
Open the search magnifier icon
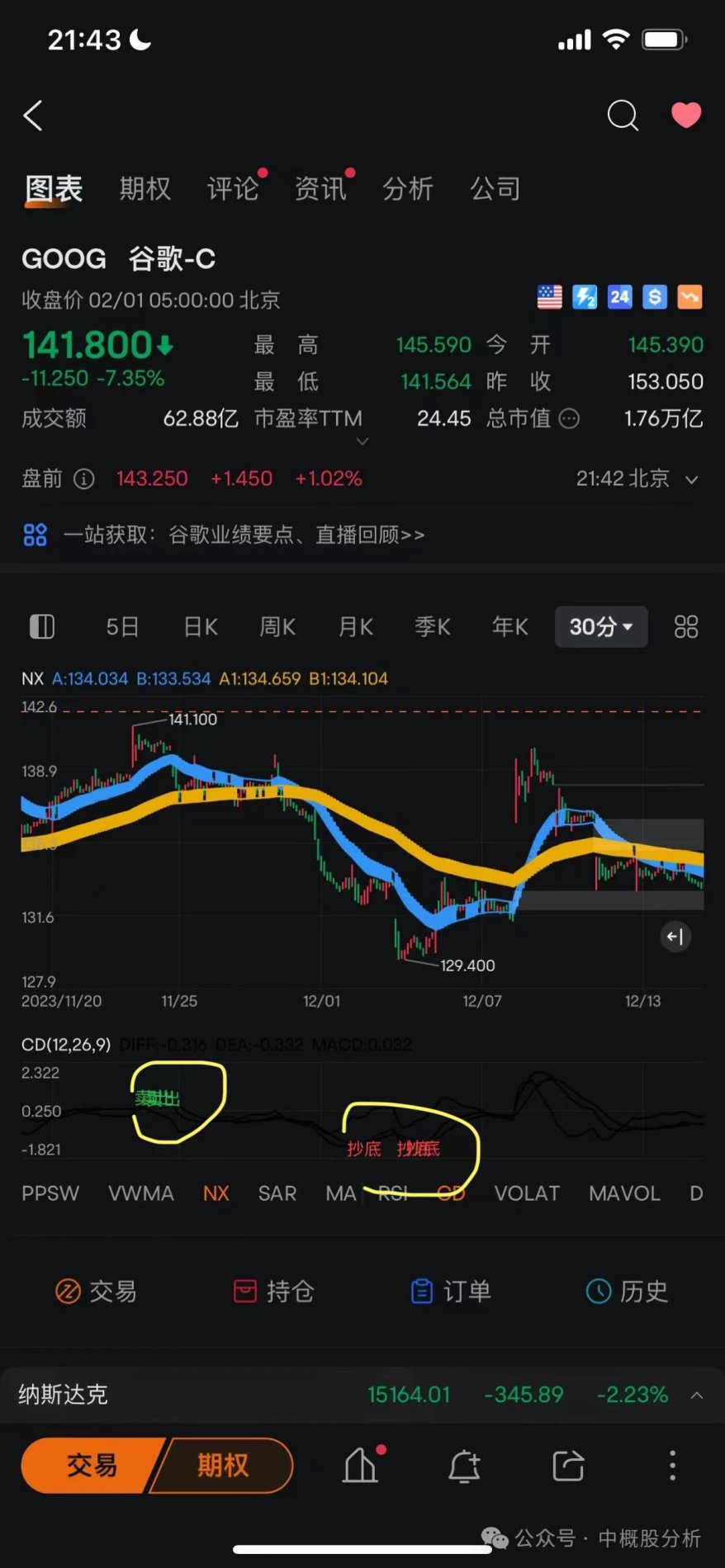click(x=623, y=116)
